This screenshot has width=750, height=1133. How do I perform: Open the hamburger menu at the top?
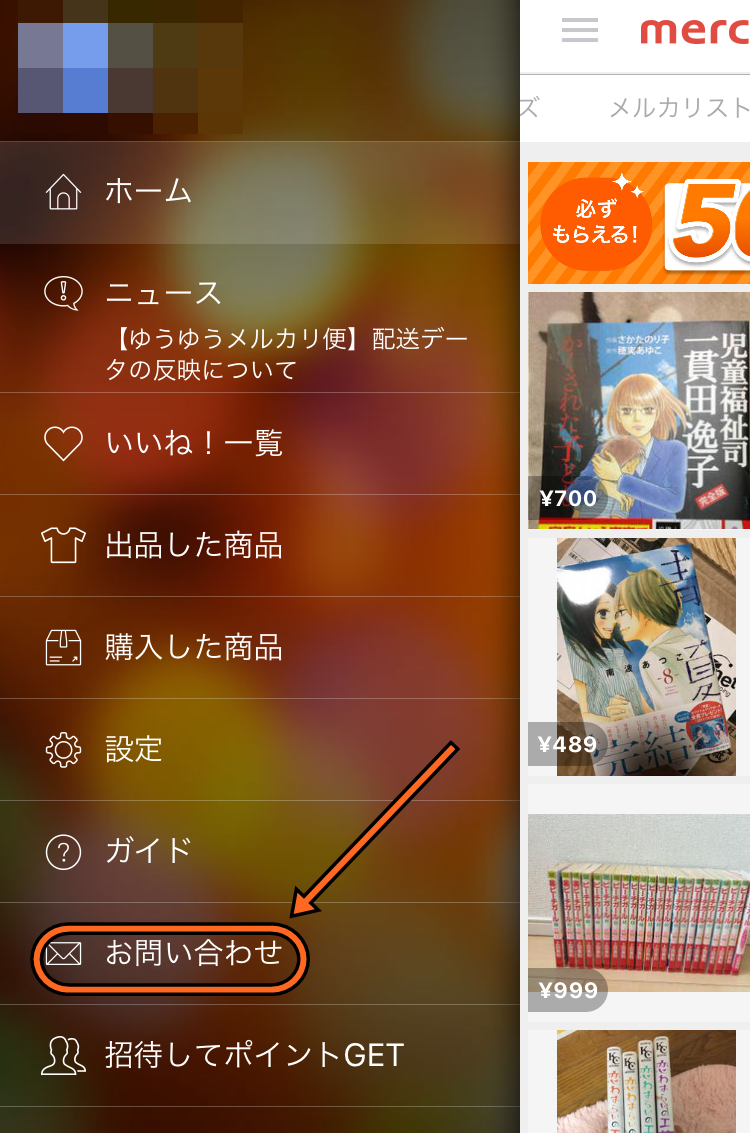pos(579,30)
